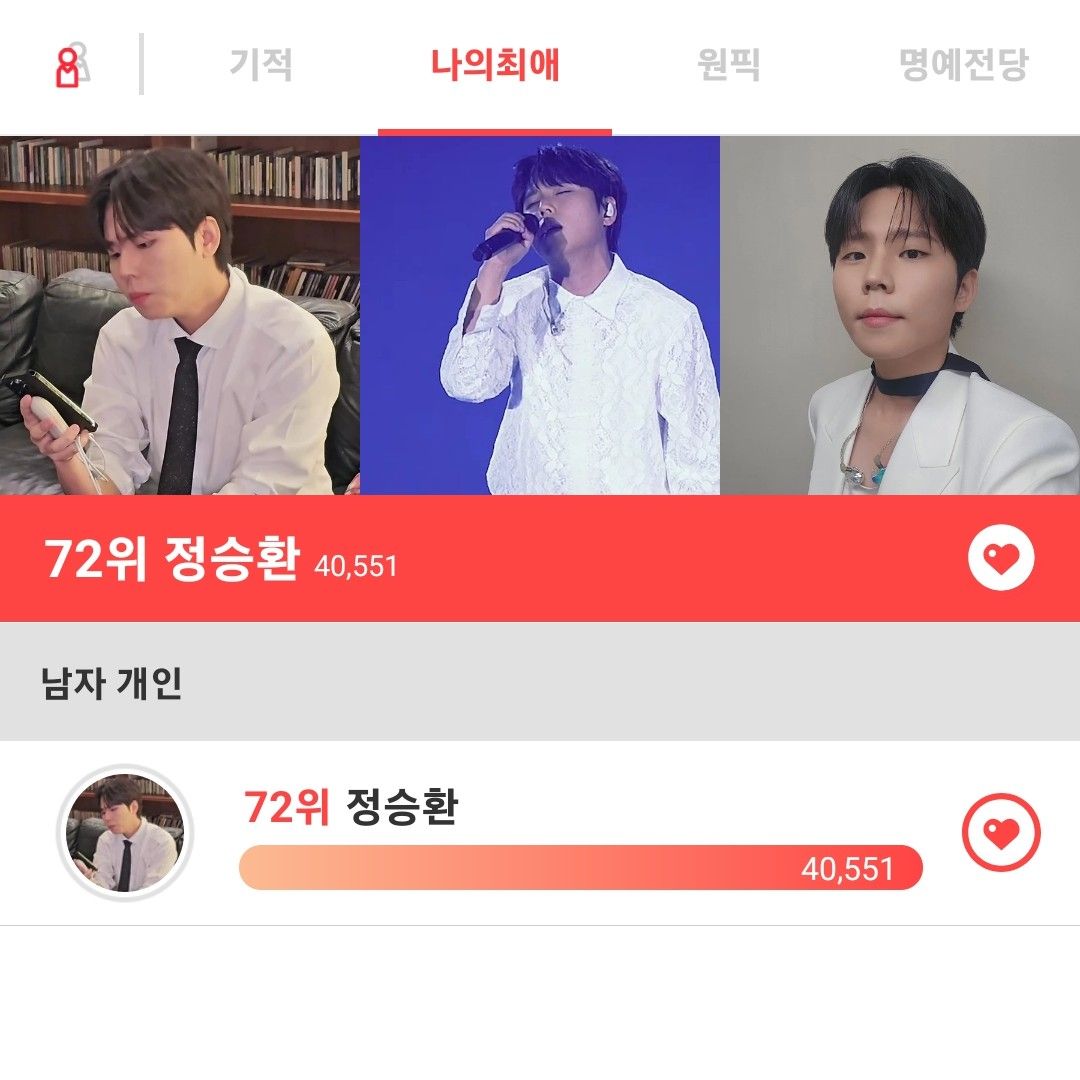Open 정승환's round profile picture
This screenshot has width=1080, height=1080.
pyautogui.click(x=124, y=832)
